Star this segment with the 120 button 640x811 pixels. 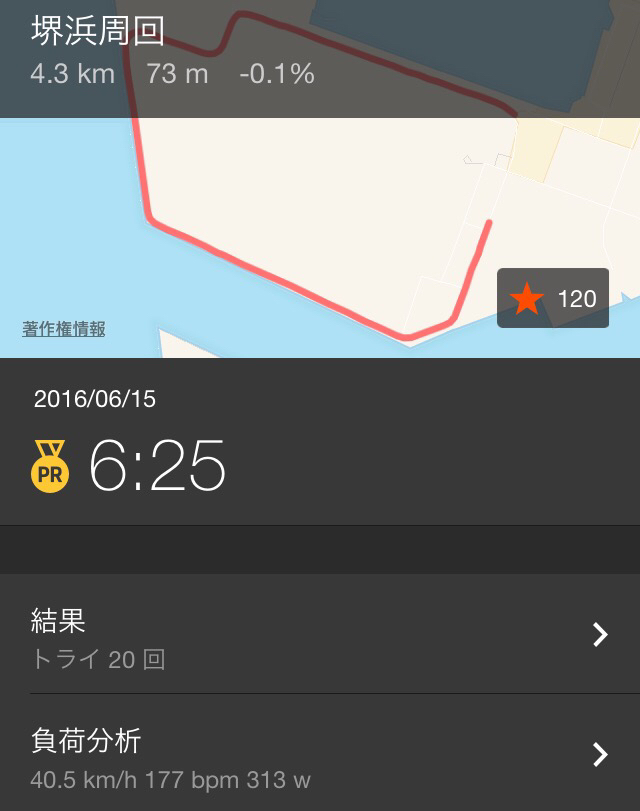[x=553, y=298]
